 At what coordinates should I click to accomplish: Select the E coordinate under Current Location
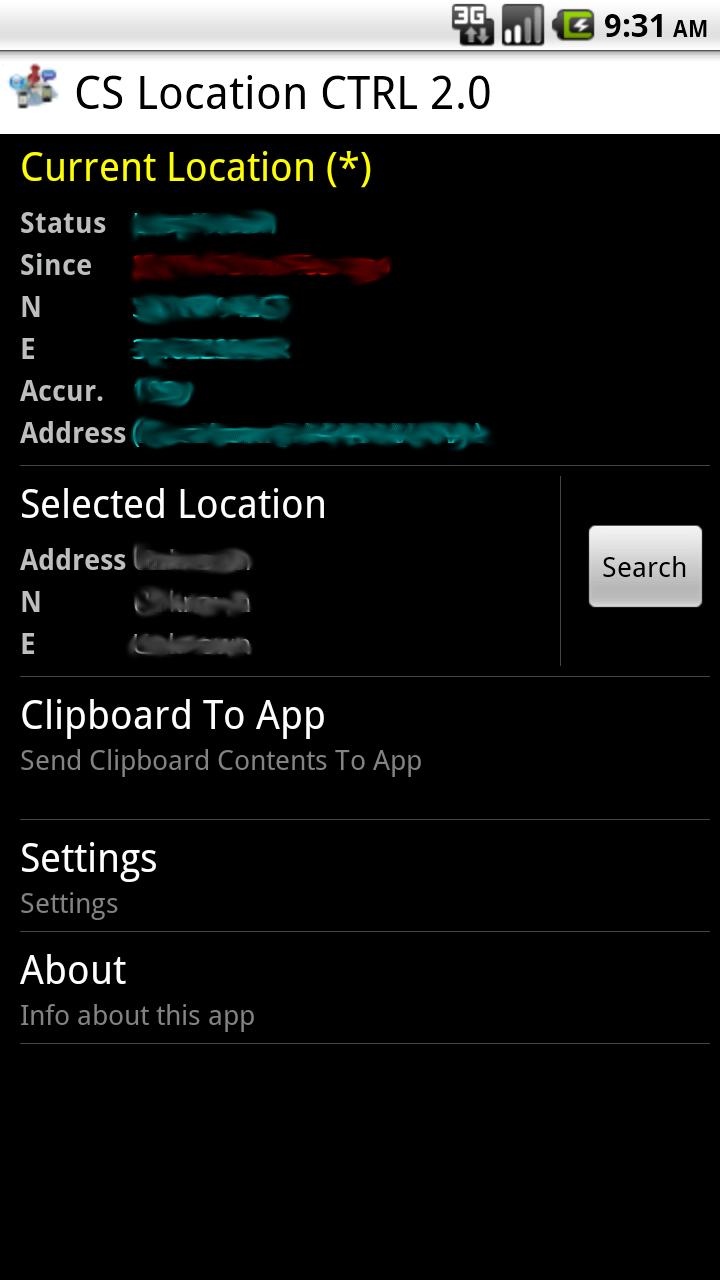[208, 349]
